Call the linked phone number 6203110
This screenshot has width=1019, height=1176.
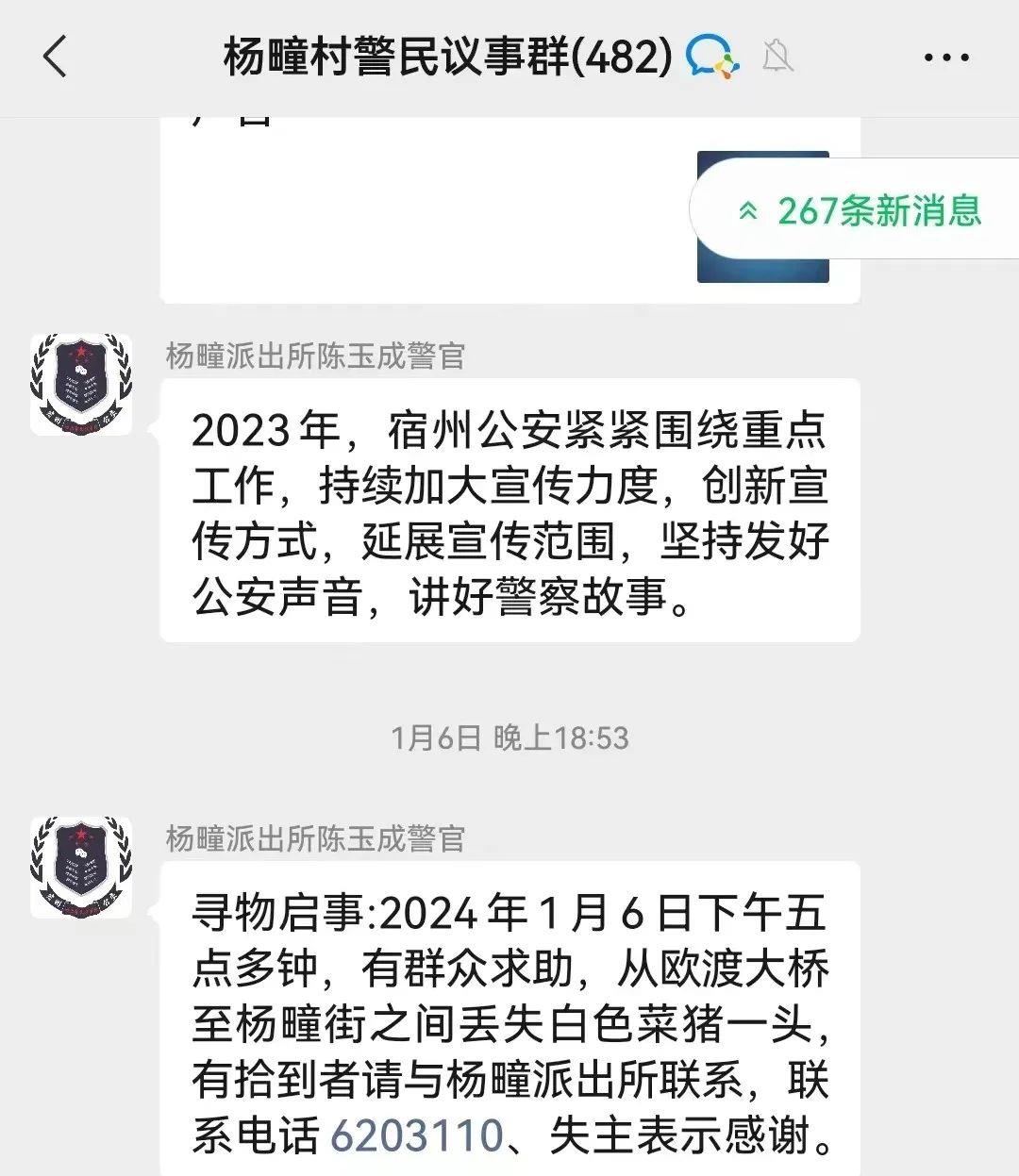416,1135
